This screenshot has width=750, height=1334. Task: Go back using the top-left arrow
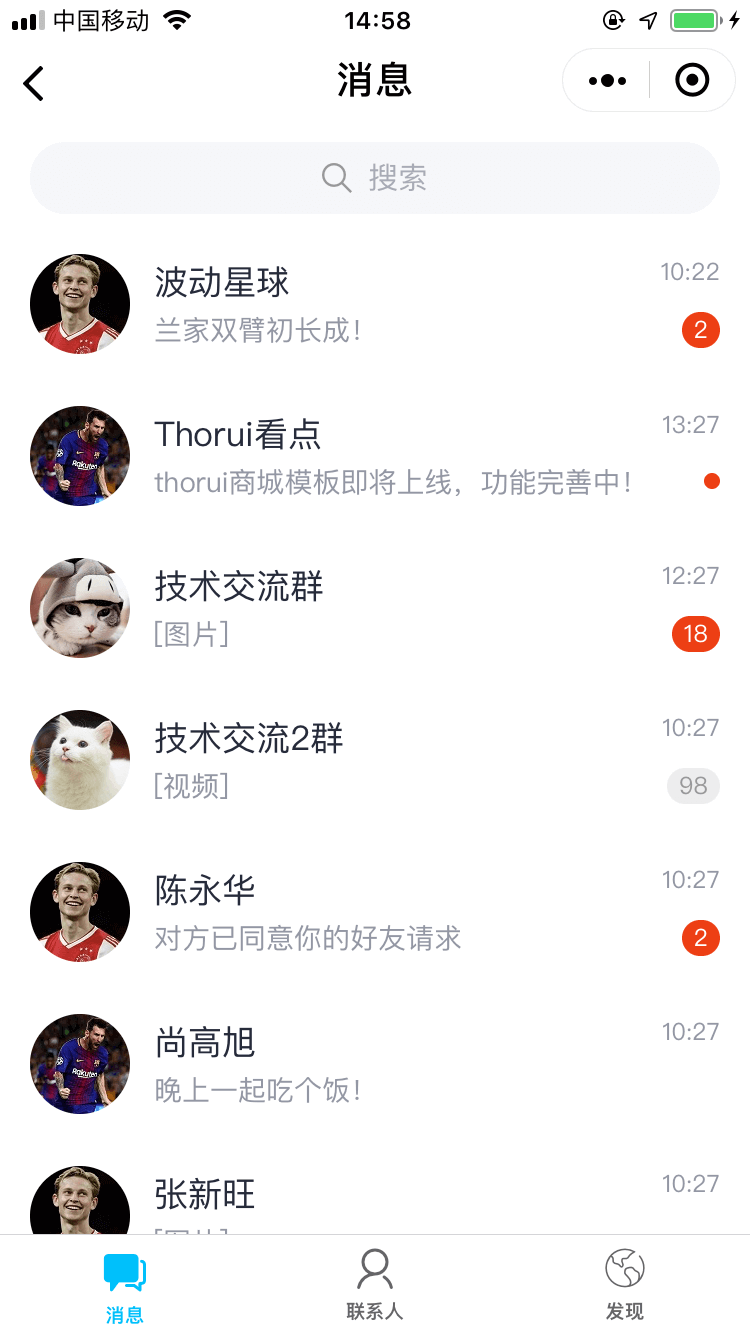pyautogui.click(x=34, y=83)
